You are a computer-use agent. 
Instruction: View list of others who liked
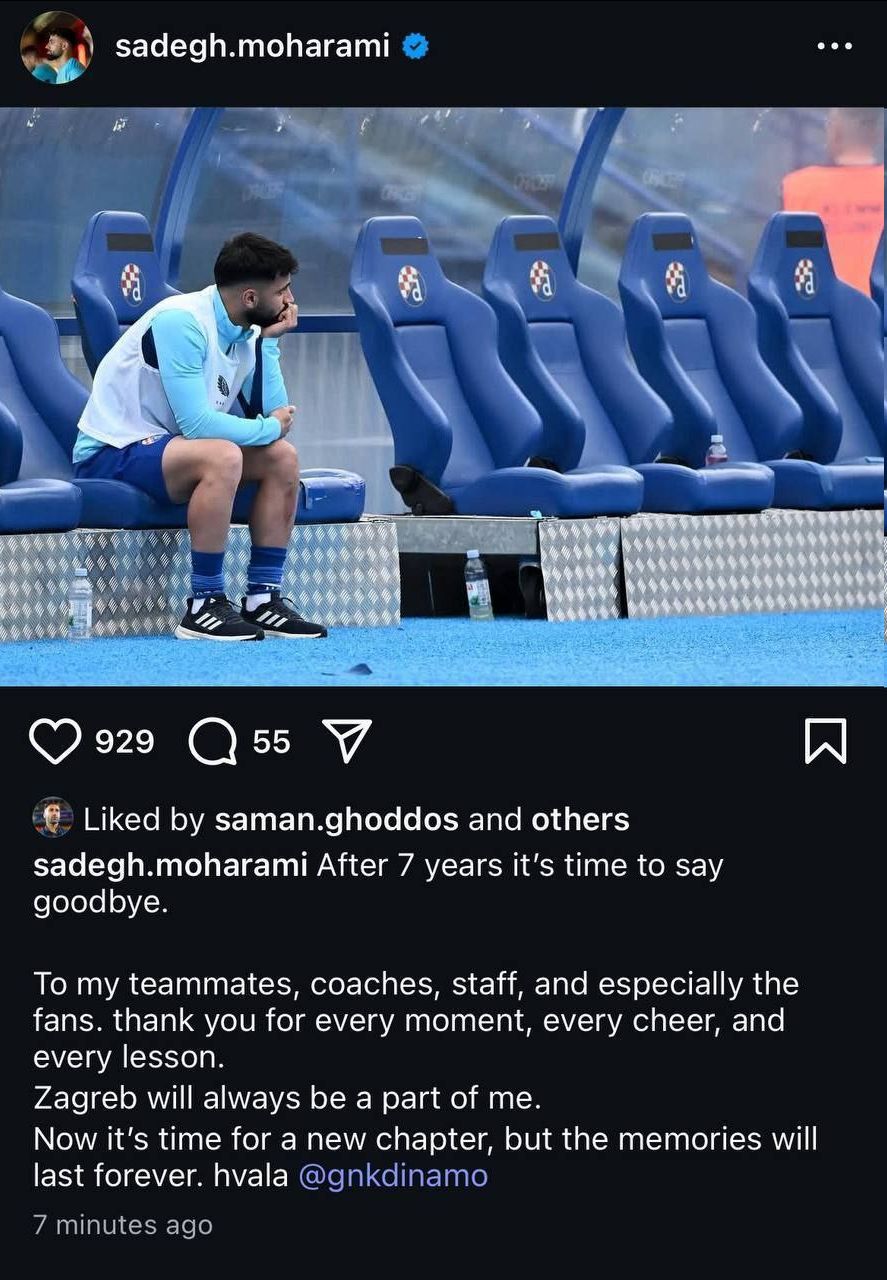tap(580, 820)
